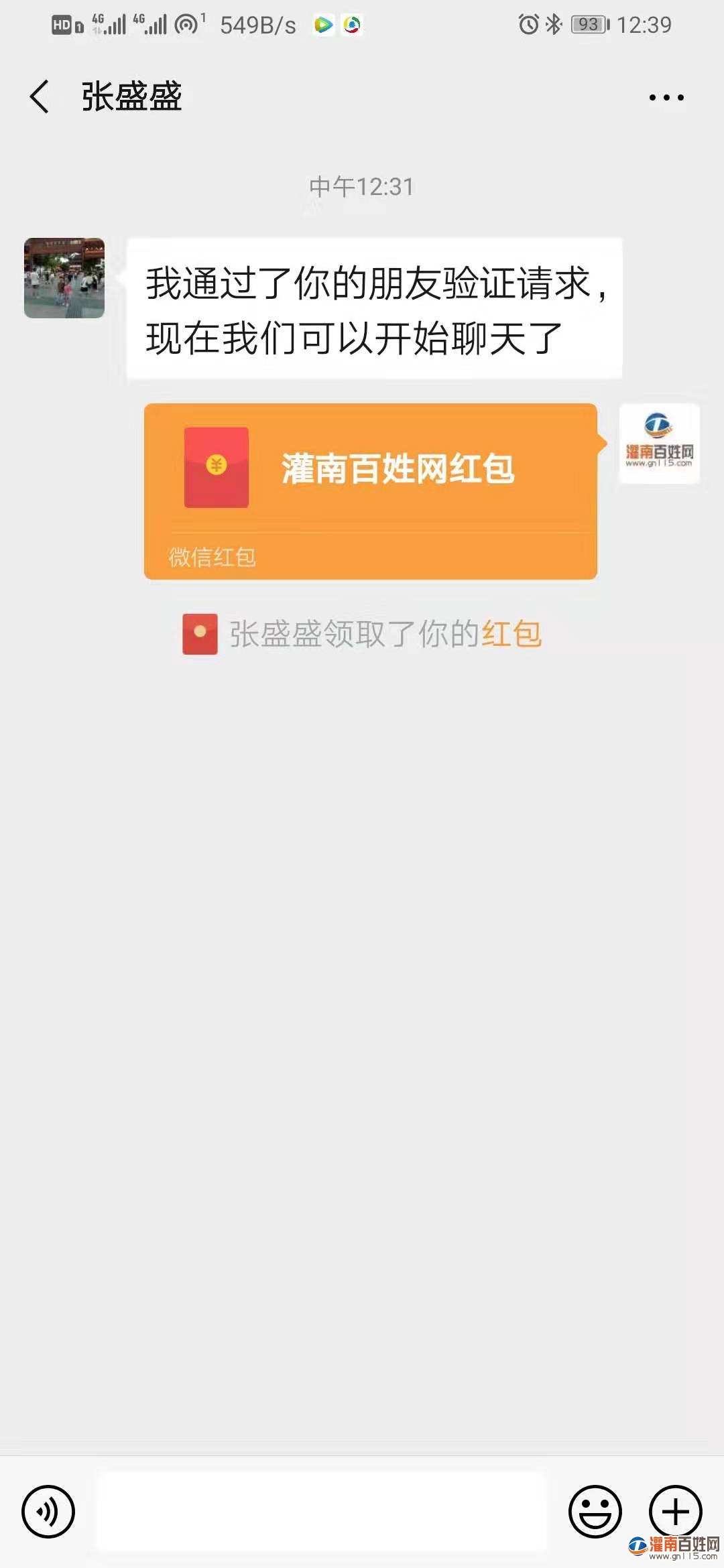Tap 张盛盛's chat avatar photo
724x1568 pixels.
[65, 277]
